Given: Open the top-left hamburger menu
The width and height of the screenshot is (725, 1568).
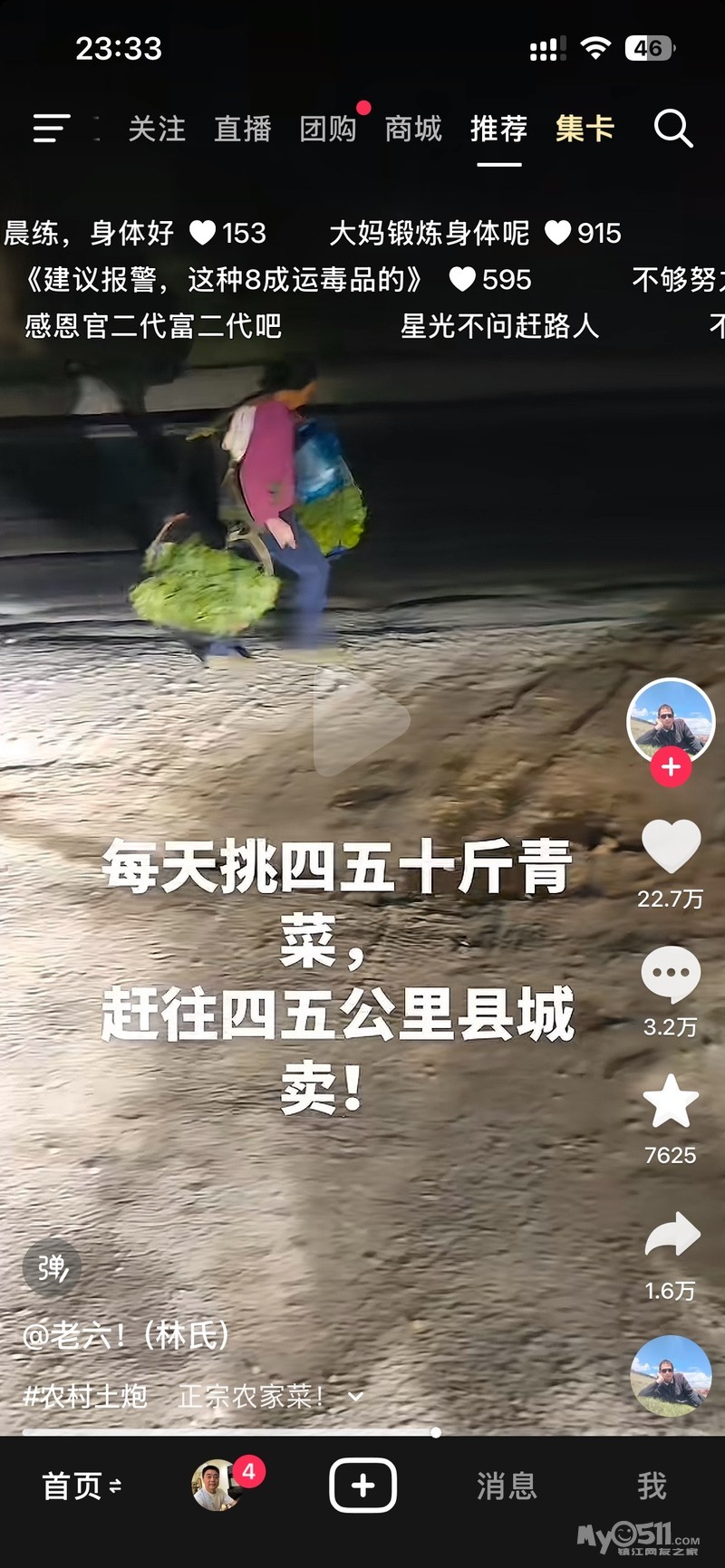Looking at the screenshot, I should [52, 129].
